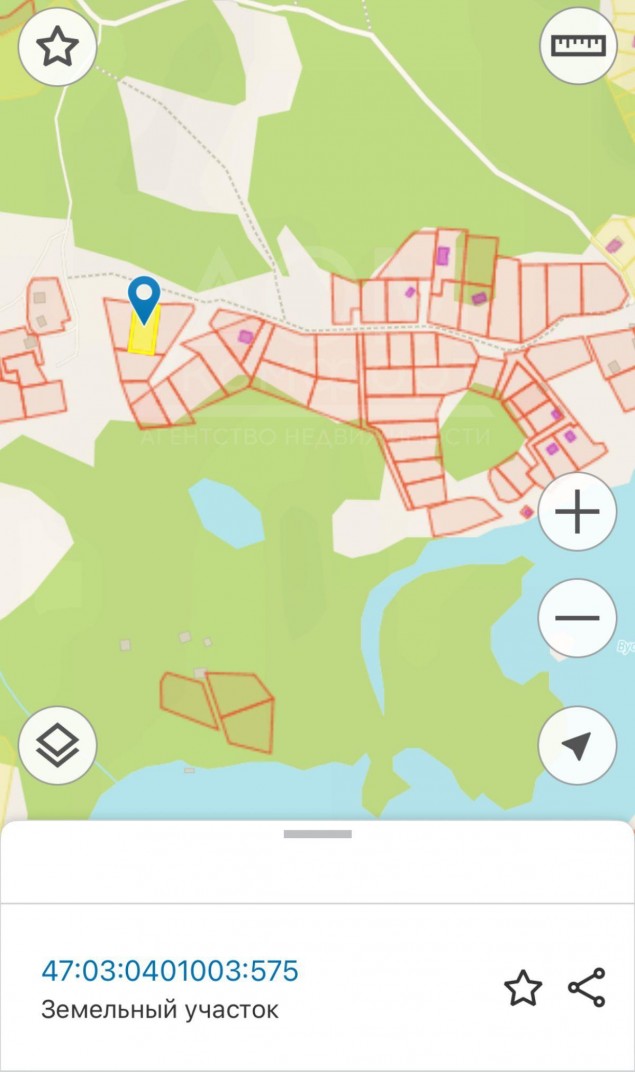Zoom out with the minus button

(577, 618)
